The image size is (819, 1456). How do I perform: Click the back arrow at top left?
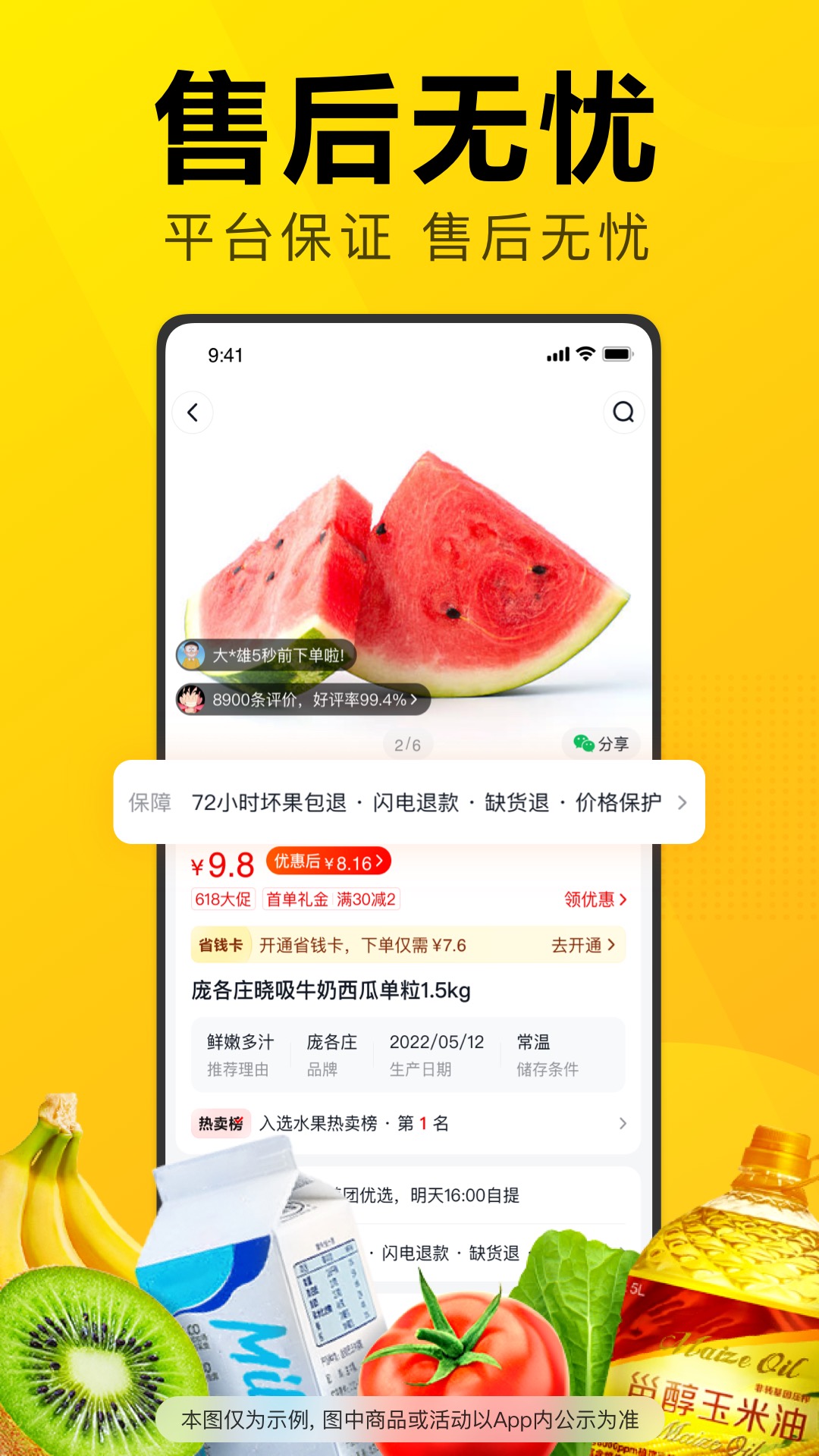(x=193, y=412)
